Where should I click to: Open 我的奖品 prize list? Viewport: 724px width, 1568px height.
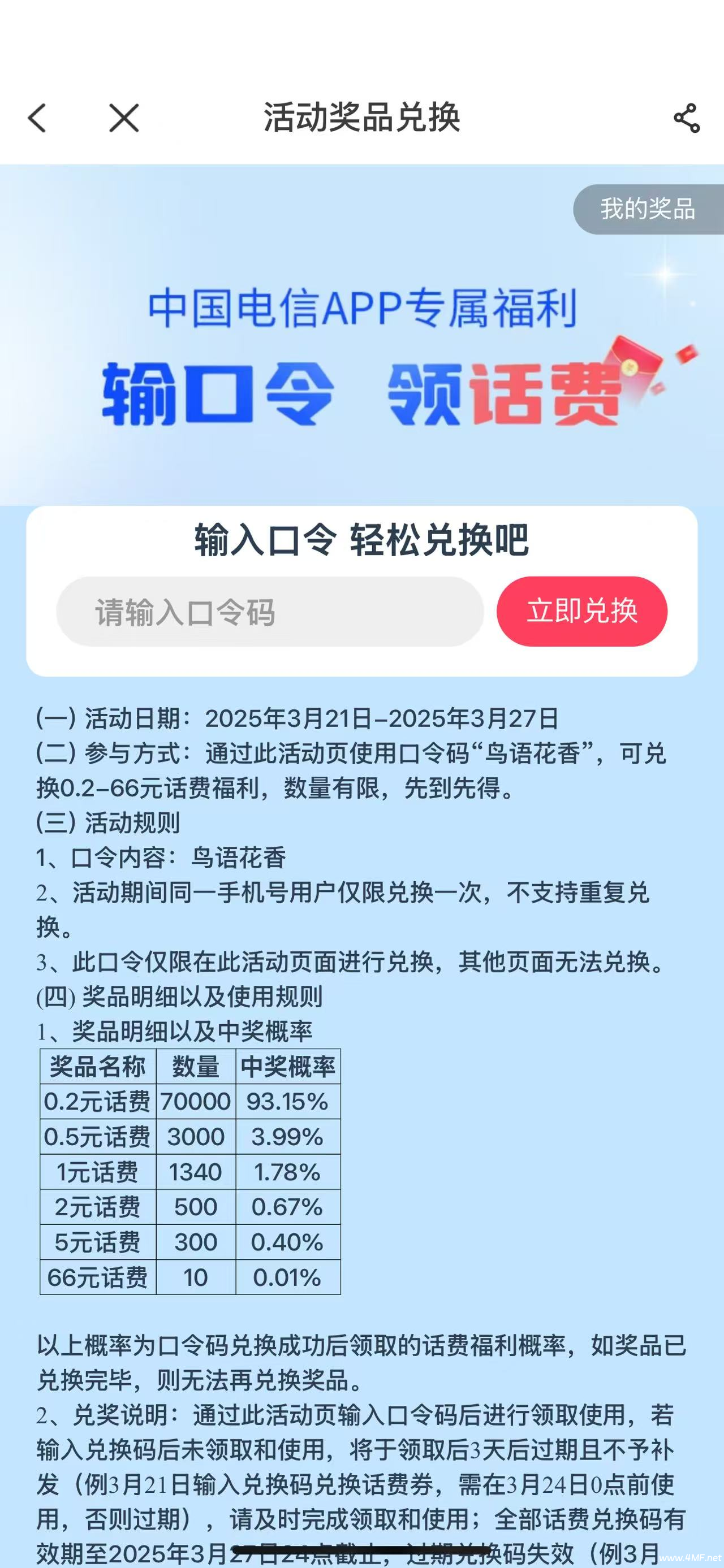pyautogui.click(x=647, y=209)
